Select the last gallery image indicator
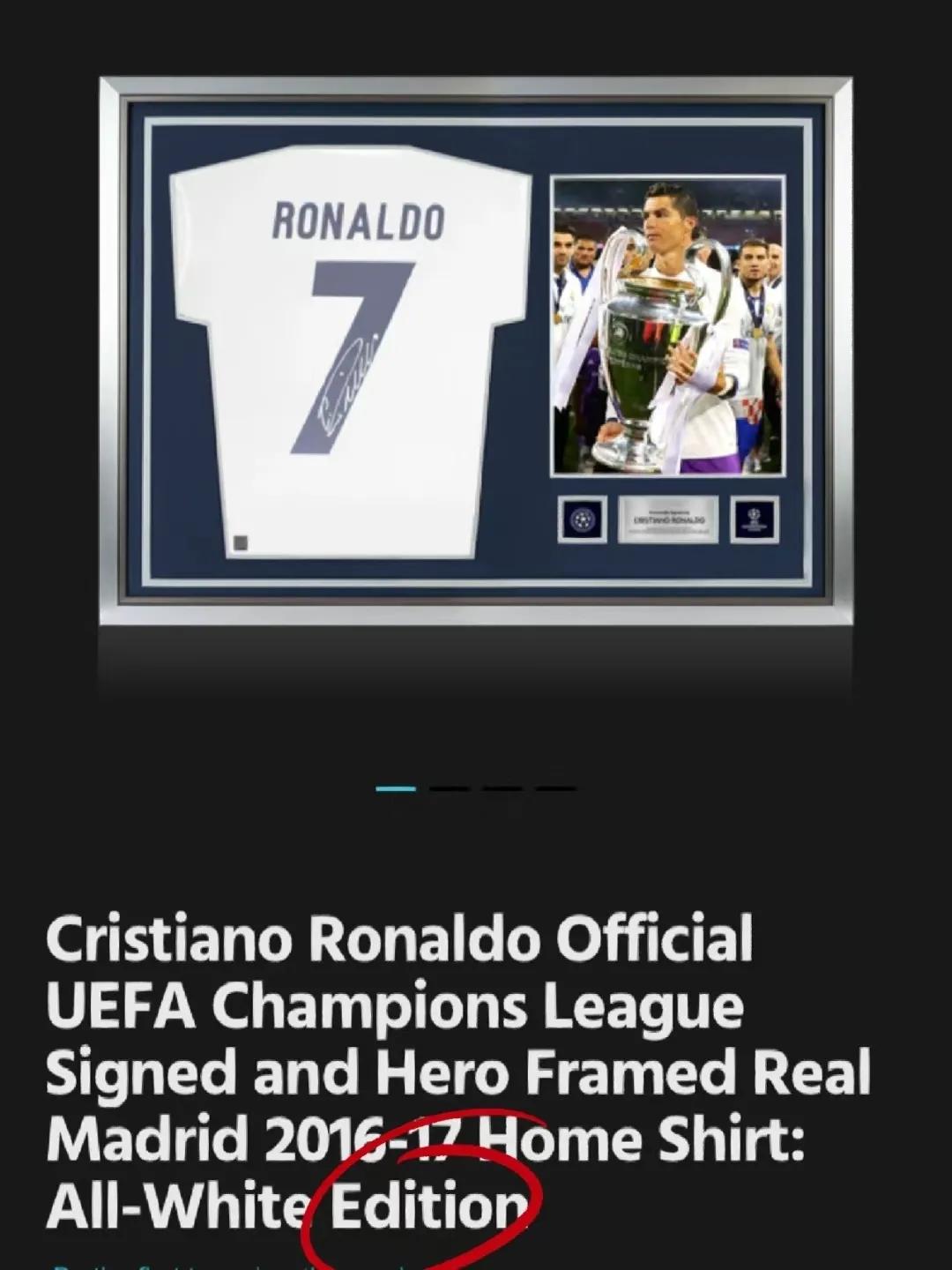The image size is (952, 1270). (557, 788)
